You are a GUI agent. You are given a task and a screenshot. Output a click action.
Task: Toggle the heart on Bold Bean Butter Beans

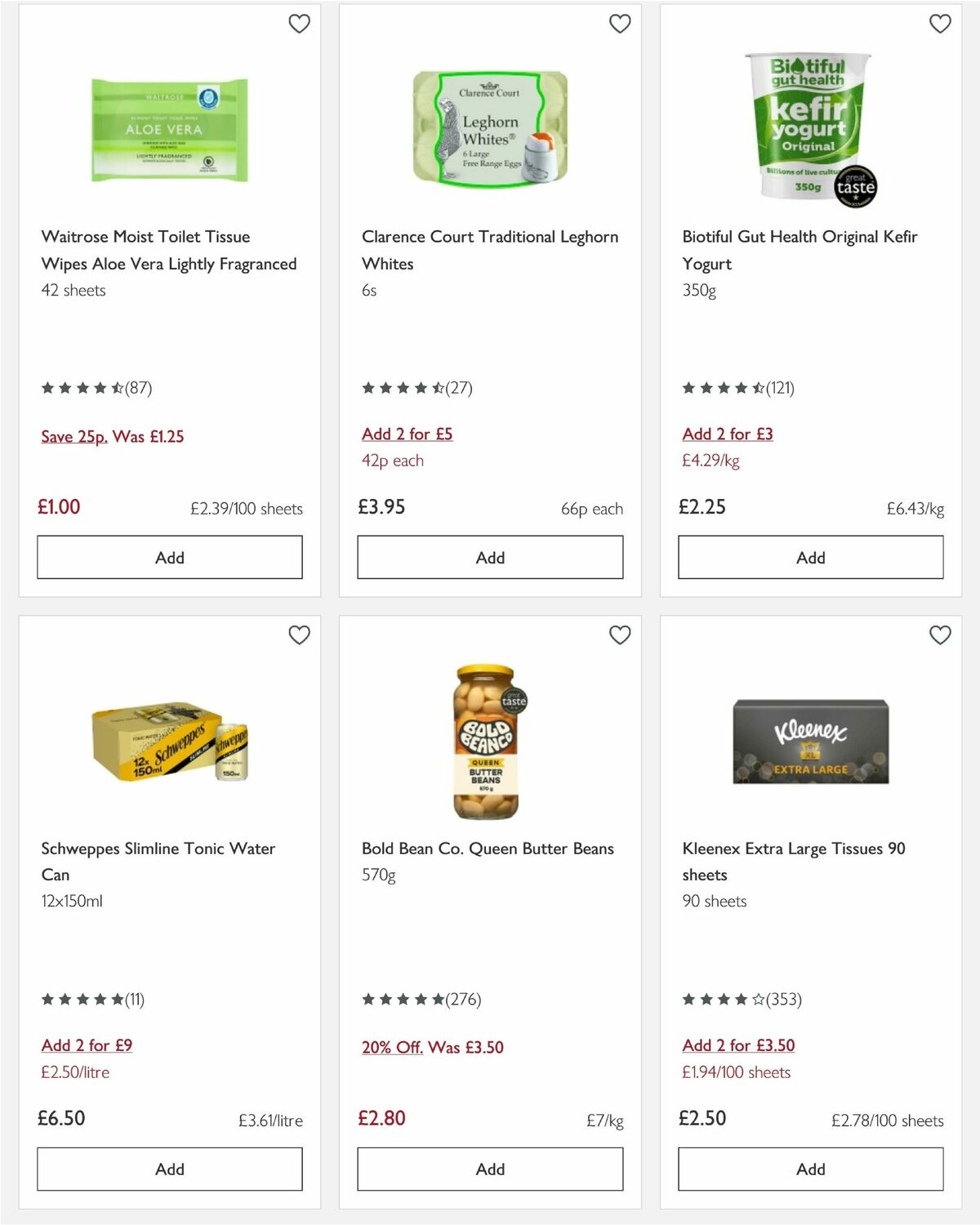[x=620, y=635]
